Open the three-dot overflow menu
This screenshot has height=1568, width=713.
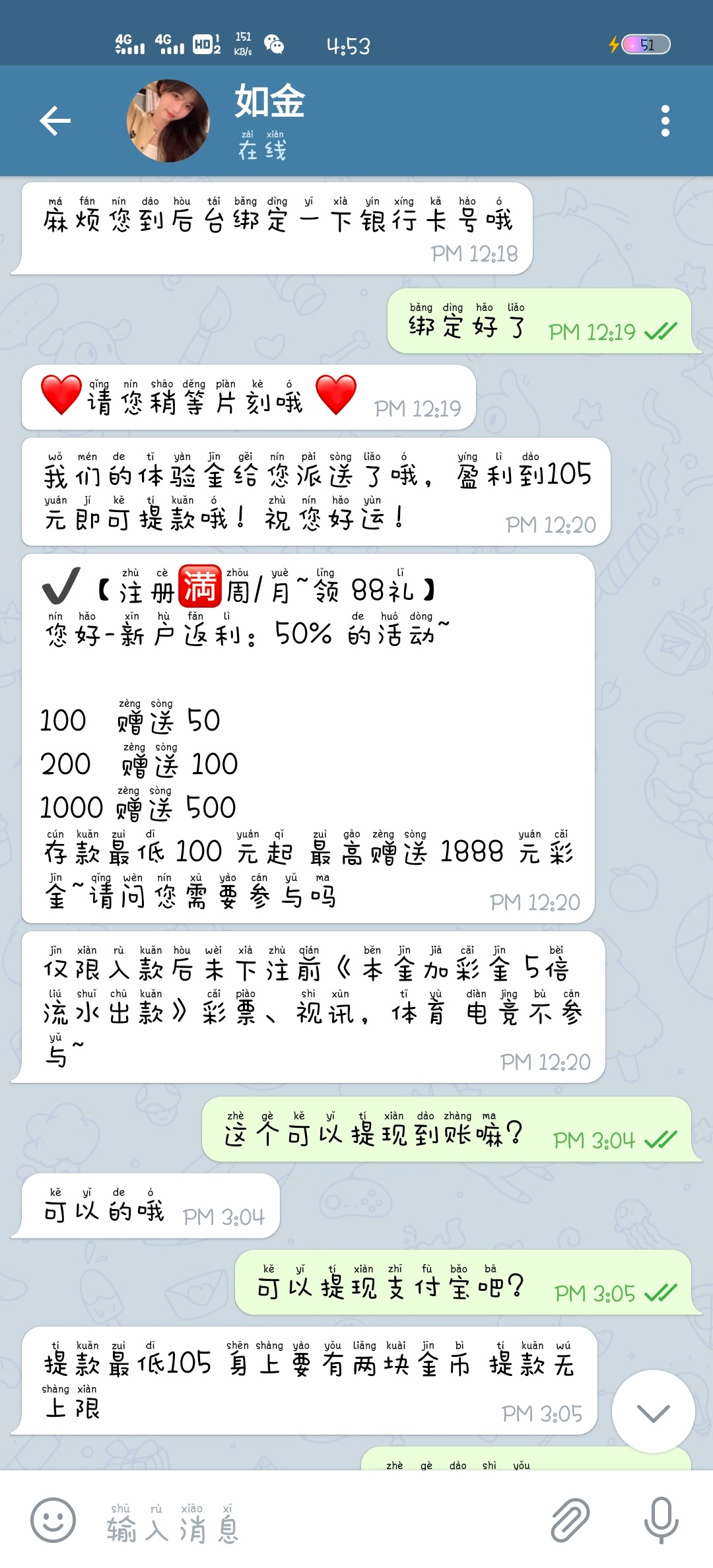pos(665,121)
